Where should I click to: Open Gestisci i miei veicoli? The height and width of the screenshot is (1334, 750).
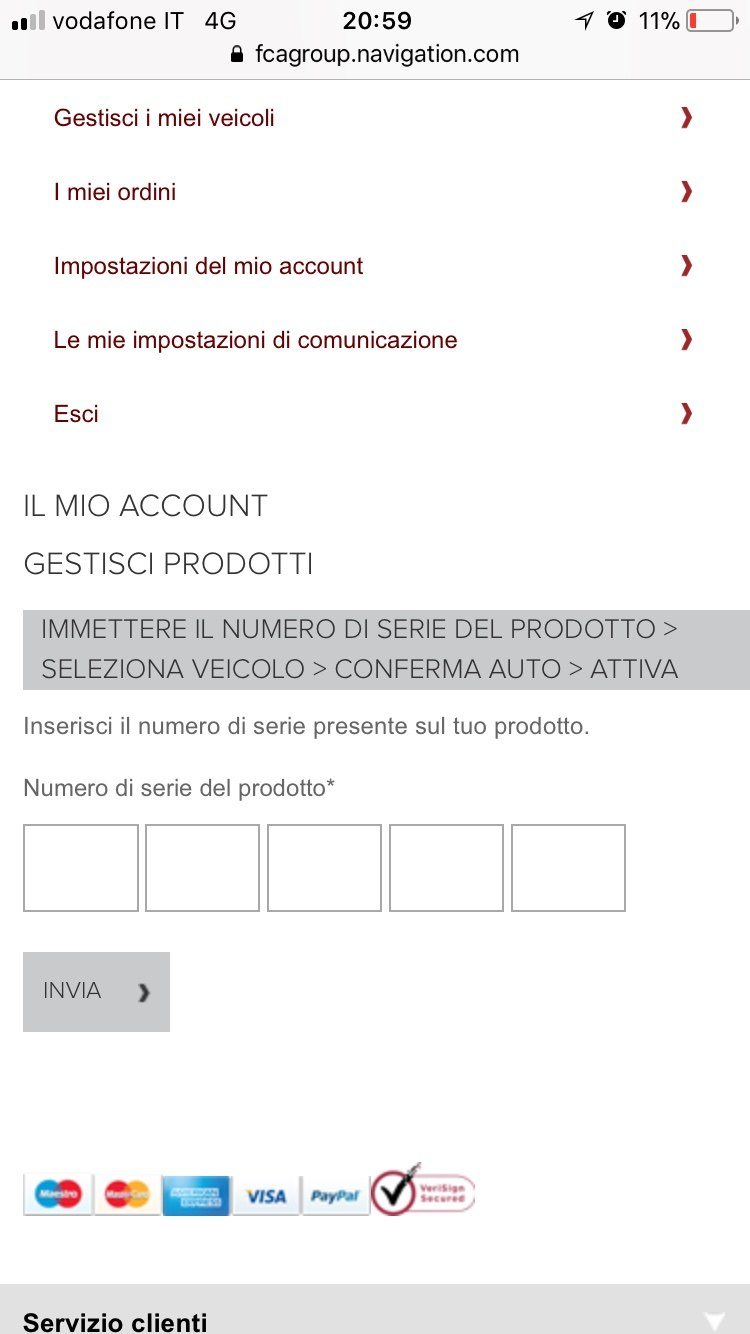tap(164, 118)
